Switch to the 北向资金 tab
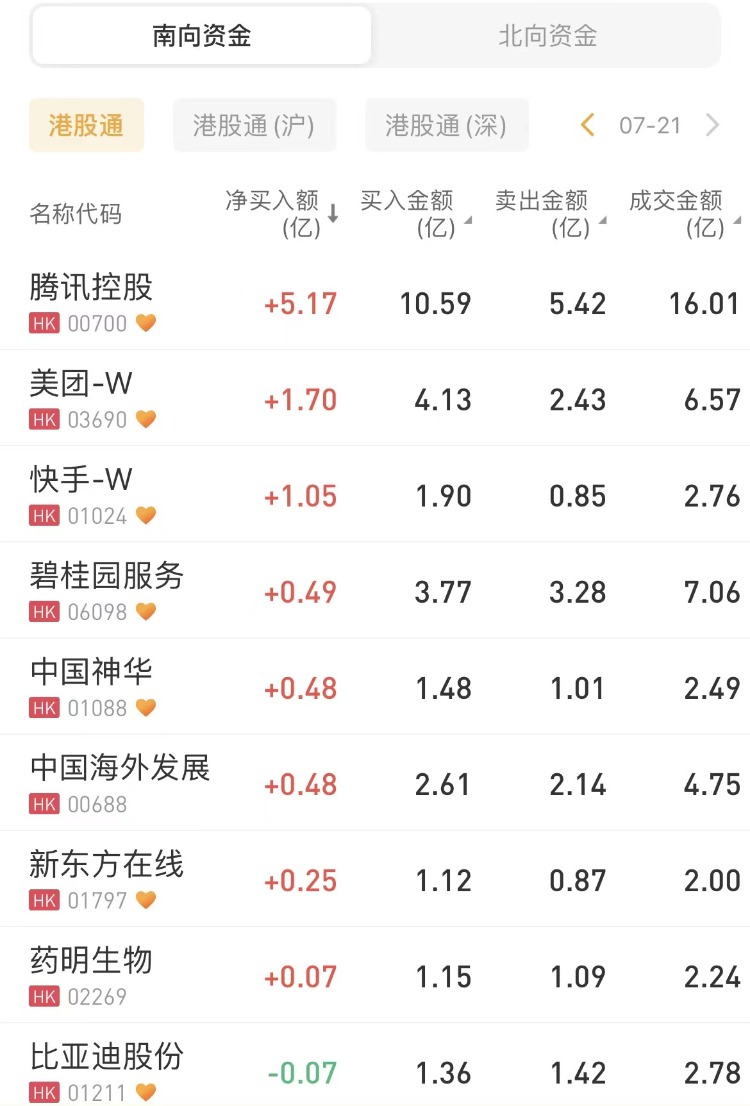This screenshot has width=750, height=1106. pos(547,37)
